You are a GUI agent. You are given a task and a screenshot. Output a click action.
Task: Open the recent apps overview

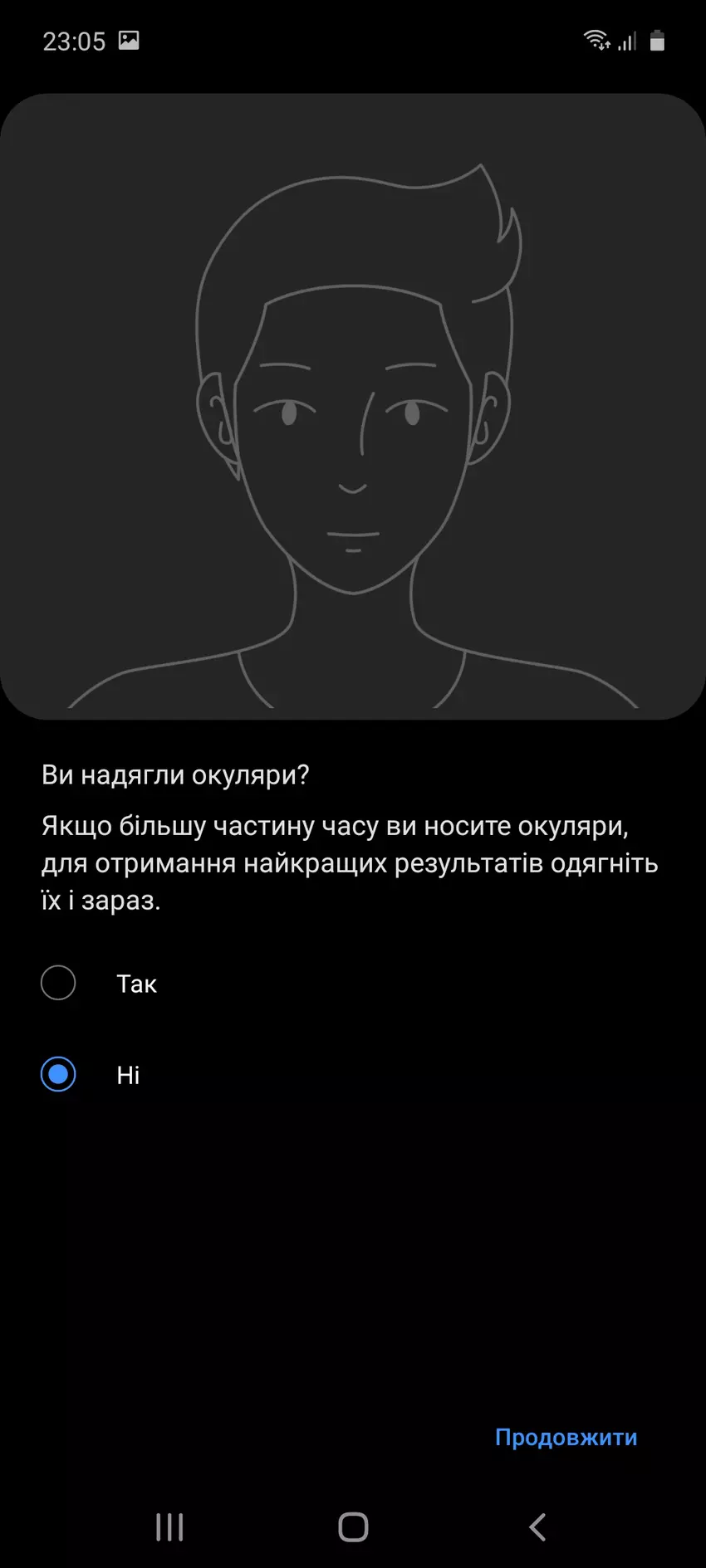point(169,1526)
